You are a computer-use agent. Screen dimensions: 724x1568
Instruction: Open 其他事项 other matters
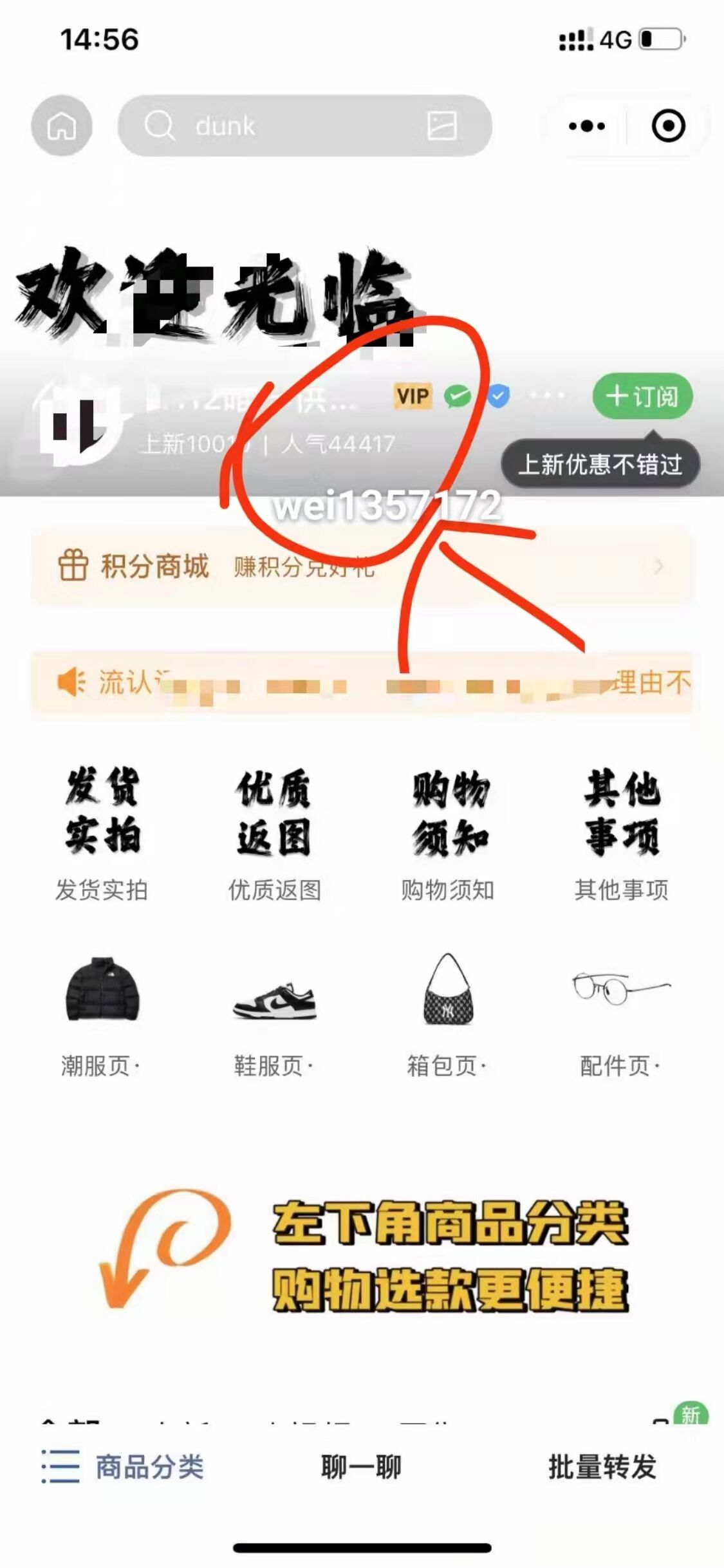point(622,834)
